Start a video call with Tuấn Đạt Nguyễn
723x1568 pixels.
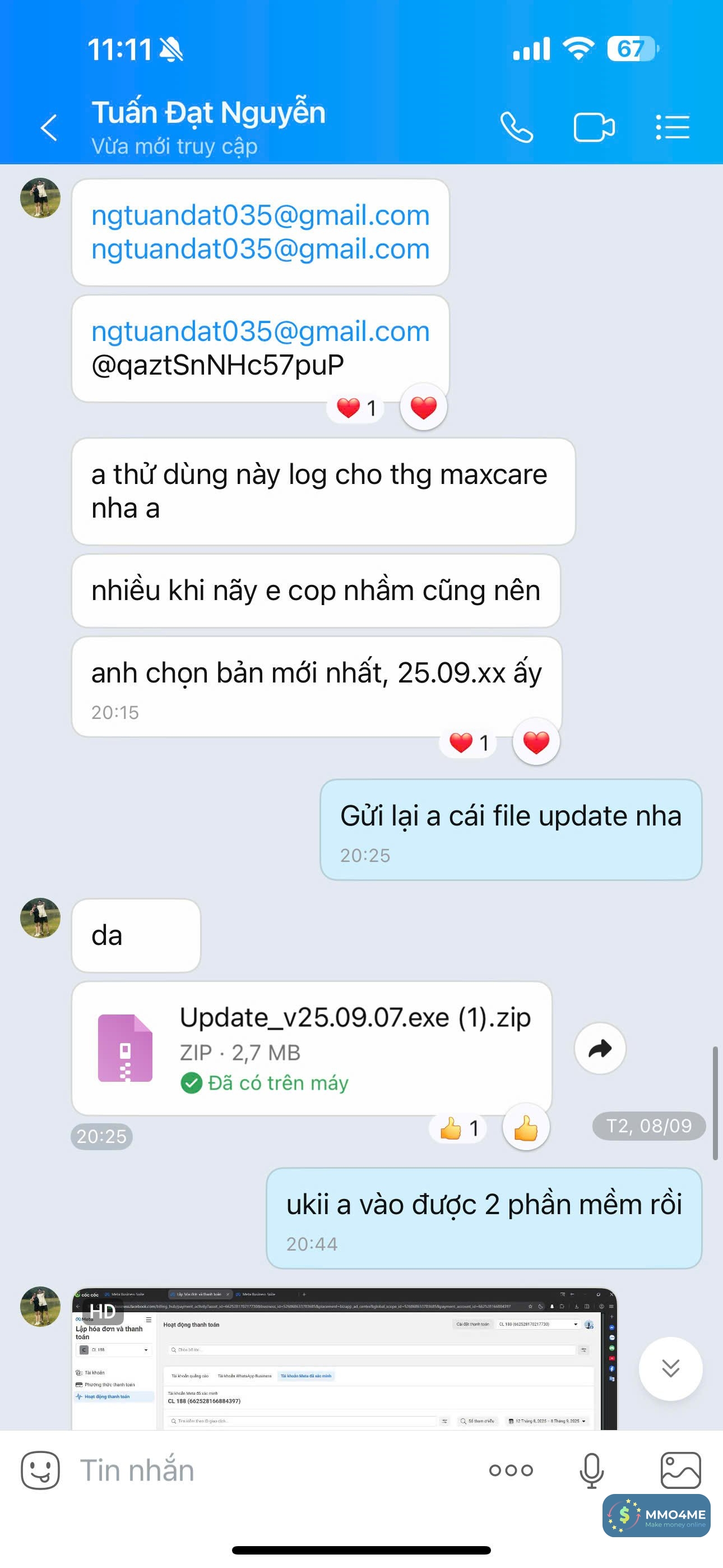594,127
